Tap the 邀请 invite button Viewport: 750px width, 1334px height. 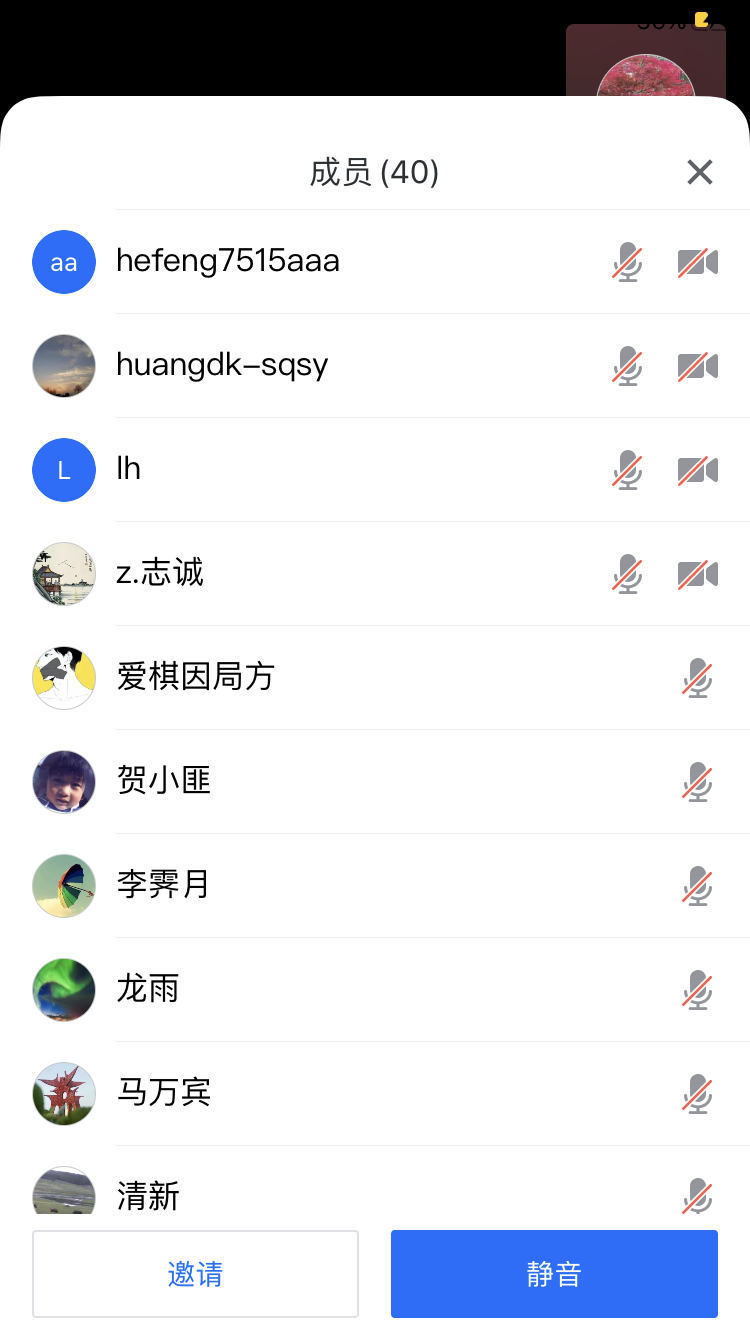click(195, 1274)
